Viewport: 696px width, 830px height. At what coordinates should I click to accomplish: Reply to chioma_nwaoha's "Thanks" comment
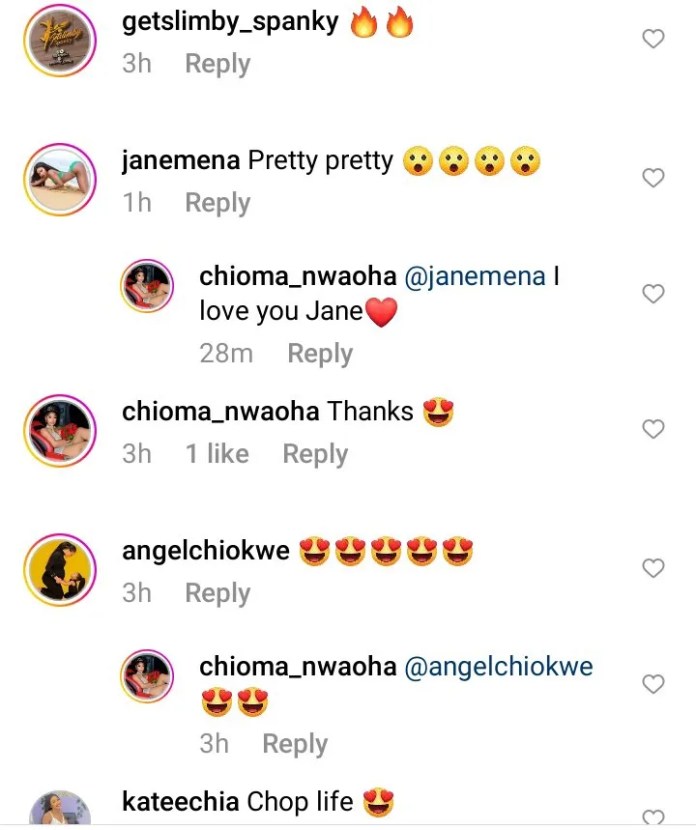[315, 454]
